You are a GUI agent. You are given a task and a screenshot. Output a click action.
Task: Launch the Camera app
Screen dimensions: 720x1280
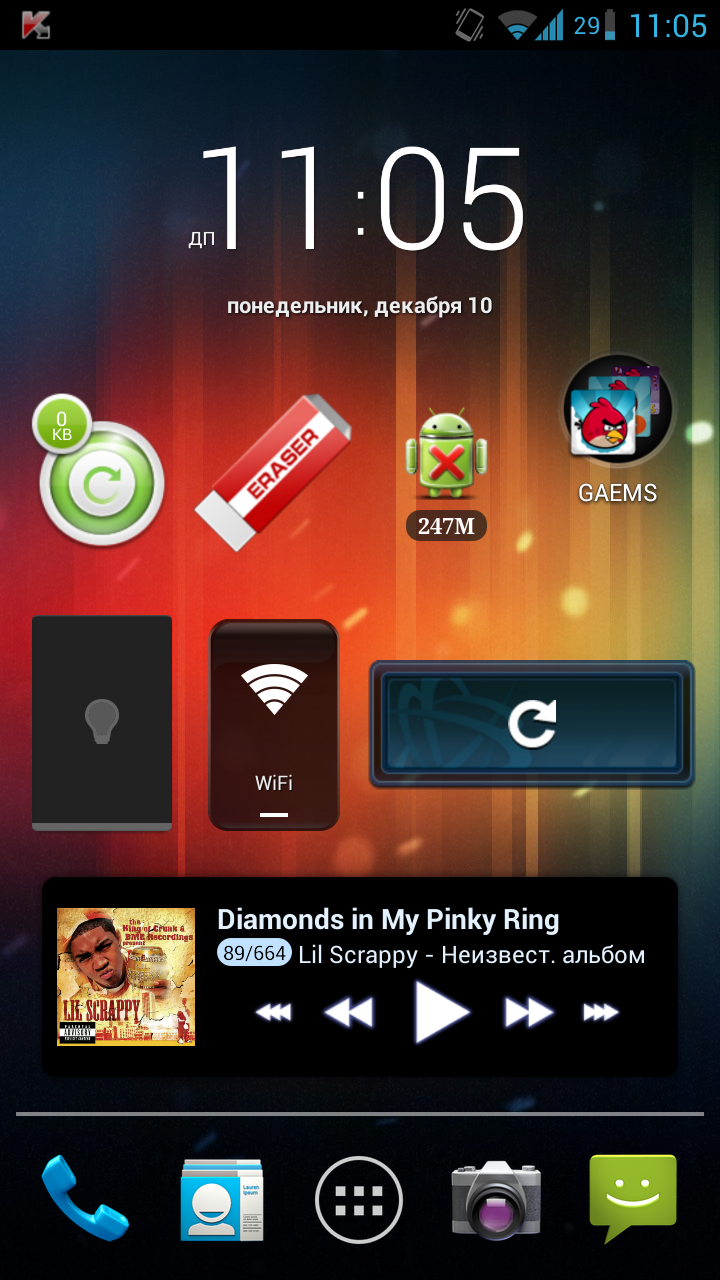(x=496, y=1200)
